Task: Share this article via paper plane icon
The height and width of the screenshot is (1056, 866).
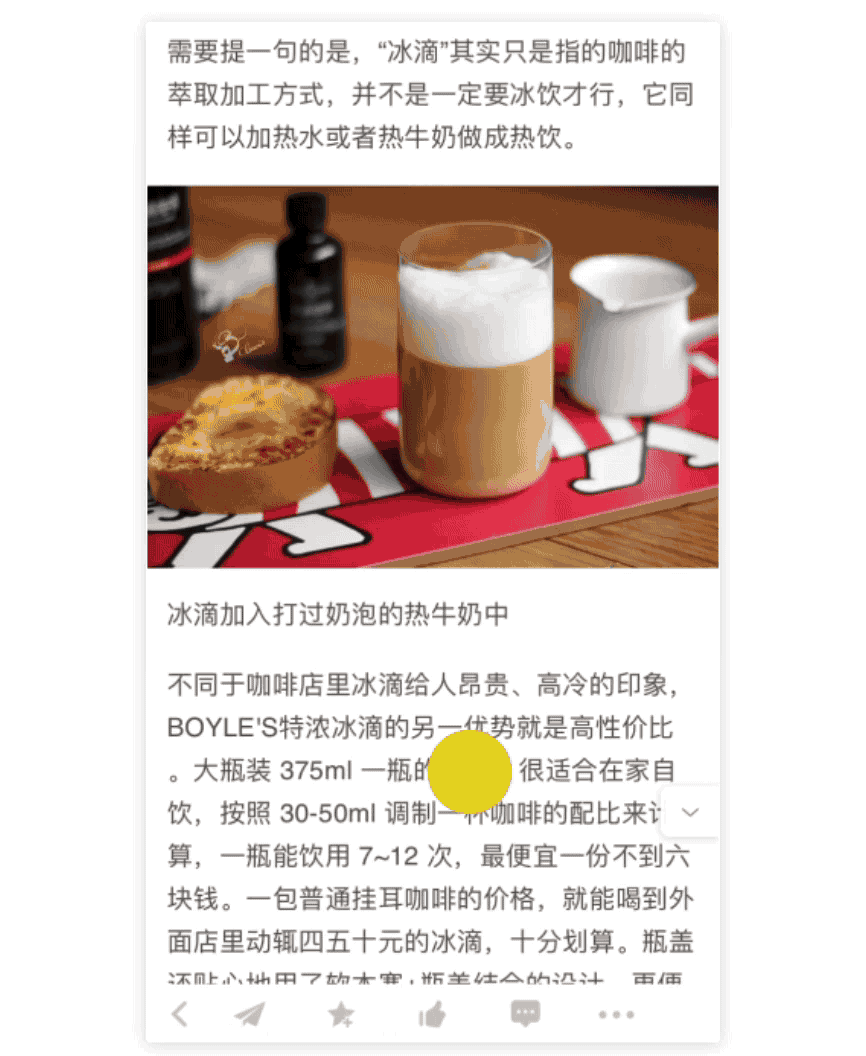Action: [x=249, y=1015]
